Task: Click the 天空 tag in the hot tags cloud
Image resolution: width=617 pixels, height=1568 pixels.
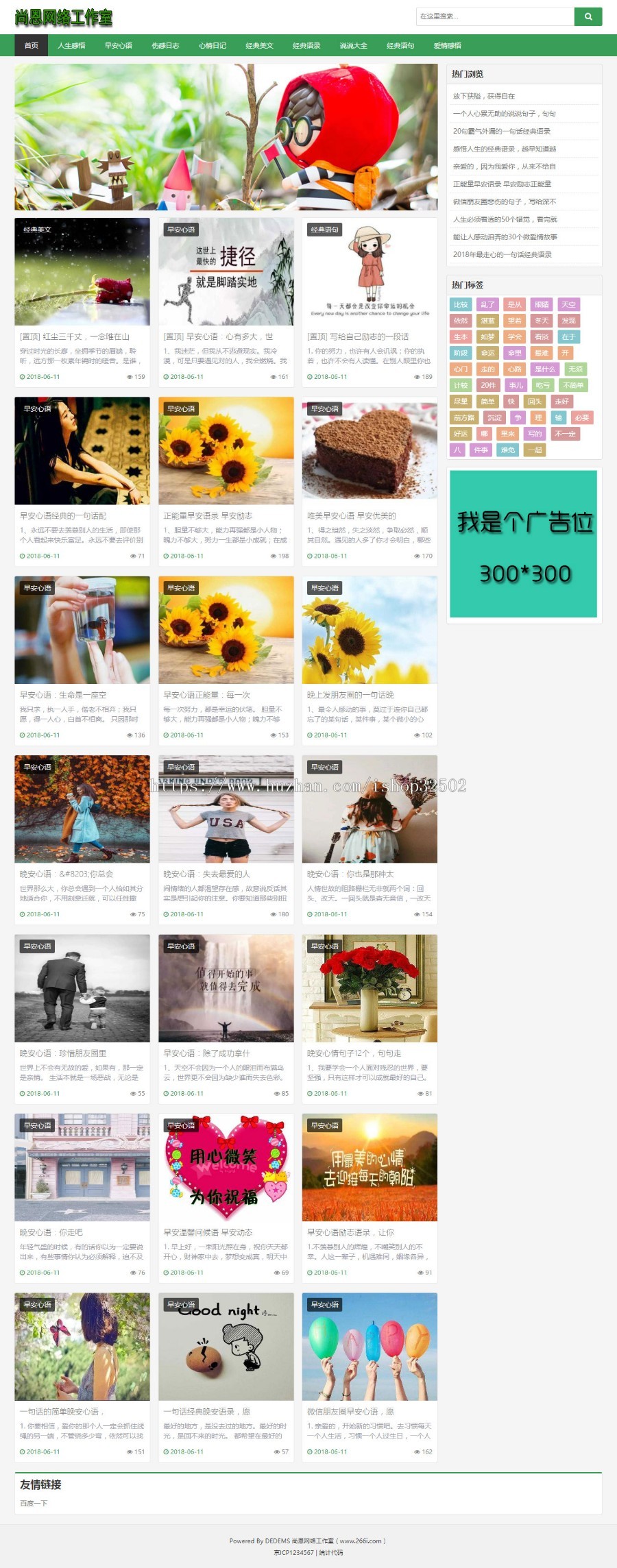Action: click(x=569, y=304)
